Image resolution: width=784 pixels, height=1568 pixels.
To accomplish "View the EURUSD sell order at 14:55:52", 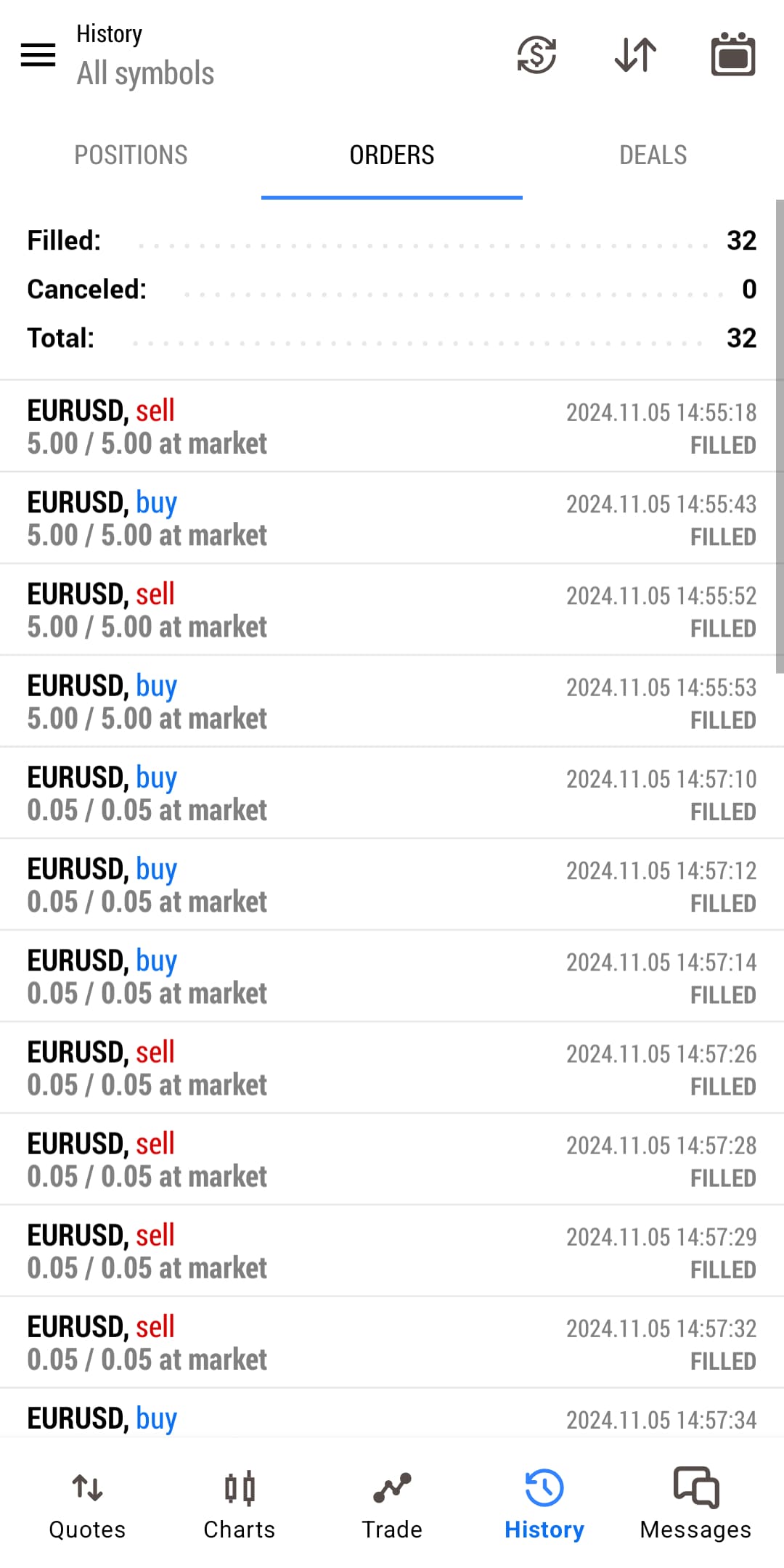I will (x=392, y=610).
